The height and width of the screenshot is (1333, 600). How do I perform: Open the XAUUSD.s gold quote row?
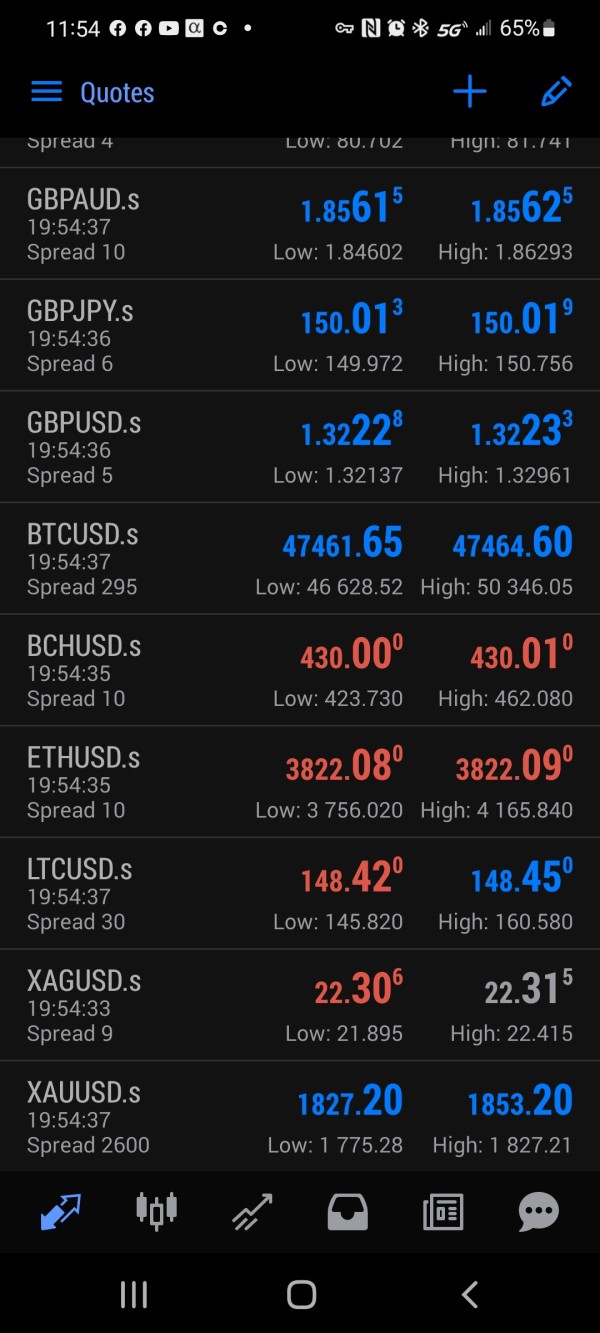click(300, 1117)
